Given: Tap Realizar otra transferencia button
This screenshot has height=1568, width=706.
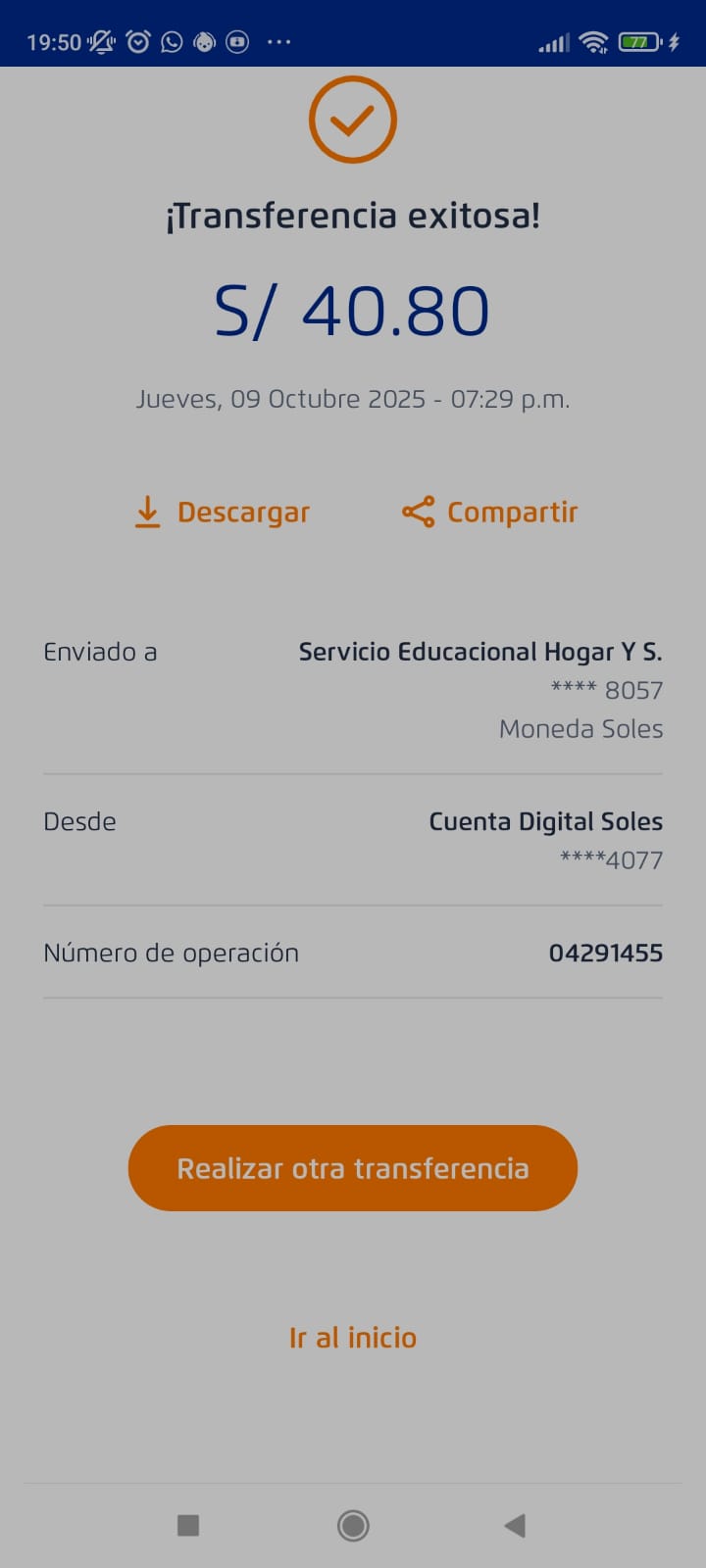Looking at the screenshot, I should point(353,1168).
